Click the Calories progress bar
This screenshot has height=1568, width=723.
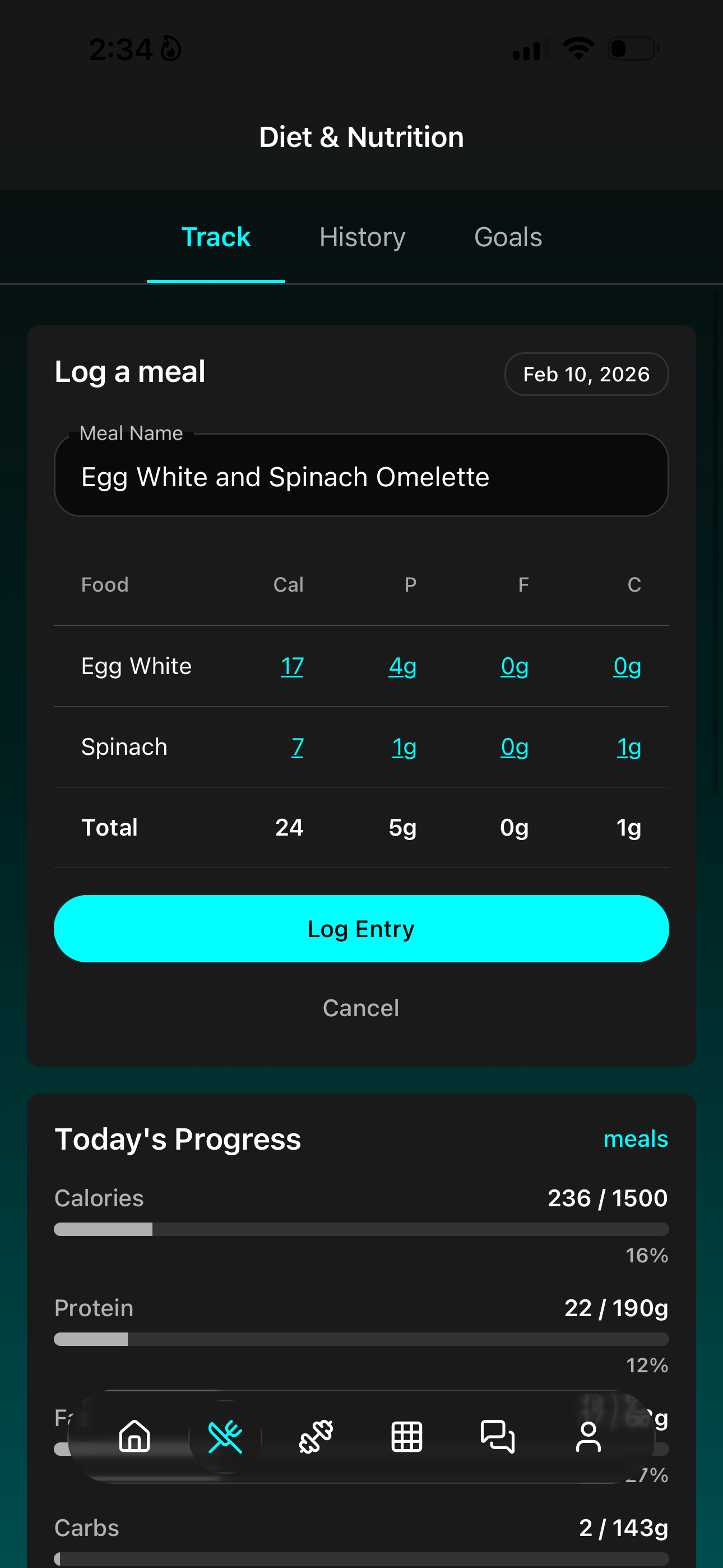click(x=361, y=1230)
